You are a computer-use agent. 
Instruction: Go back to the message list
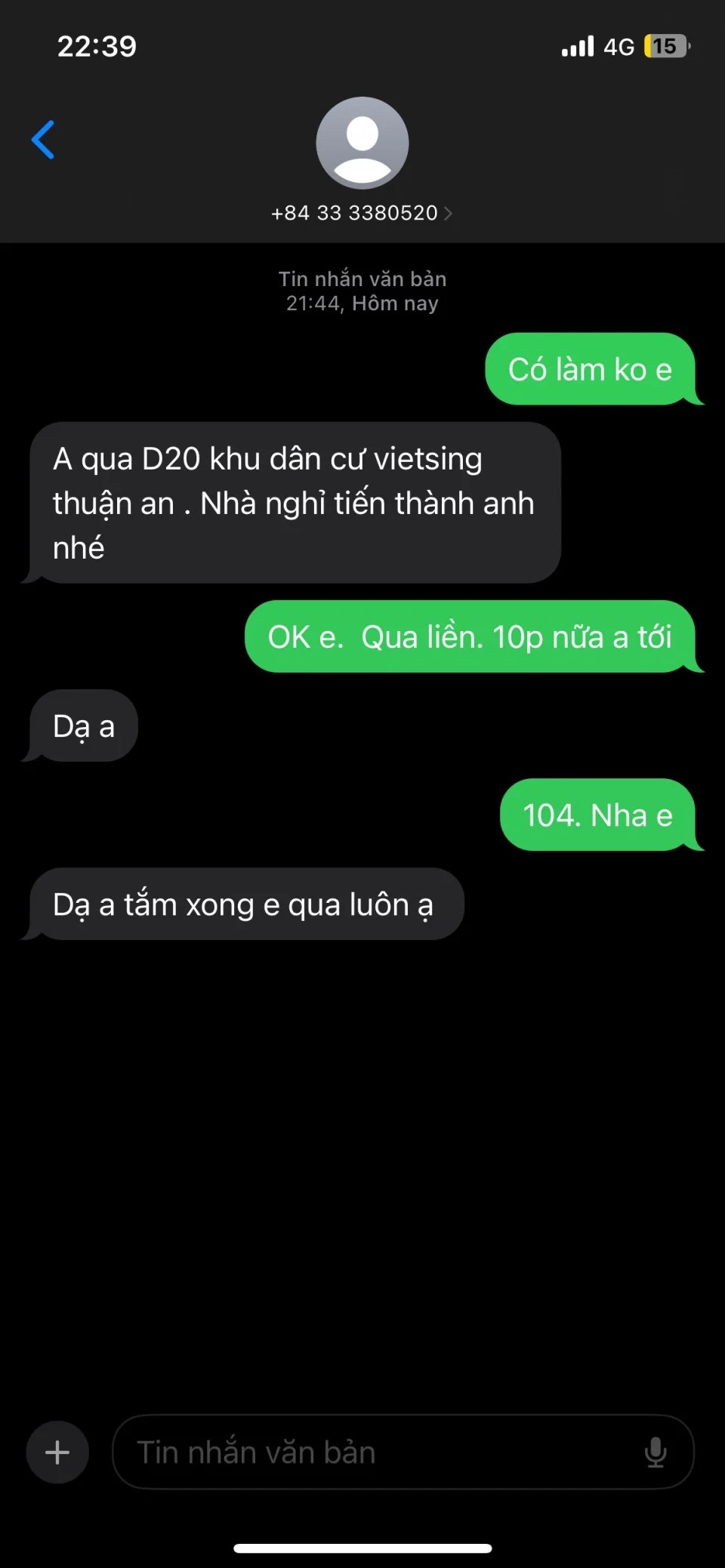(43, 140)
